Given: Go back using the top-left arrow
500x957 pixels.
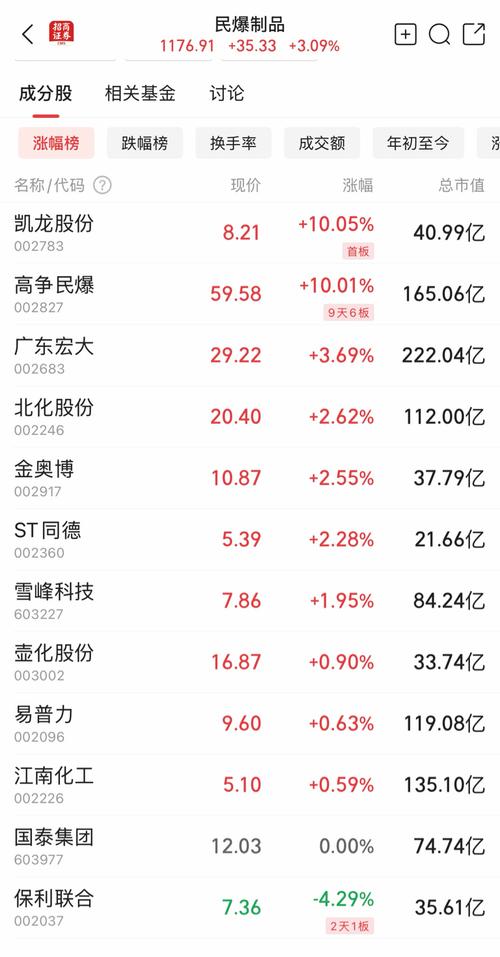Looking at the screenshot, I should [27, 34].
